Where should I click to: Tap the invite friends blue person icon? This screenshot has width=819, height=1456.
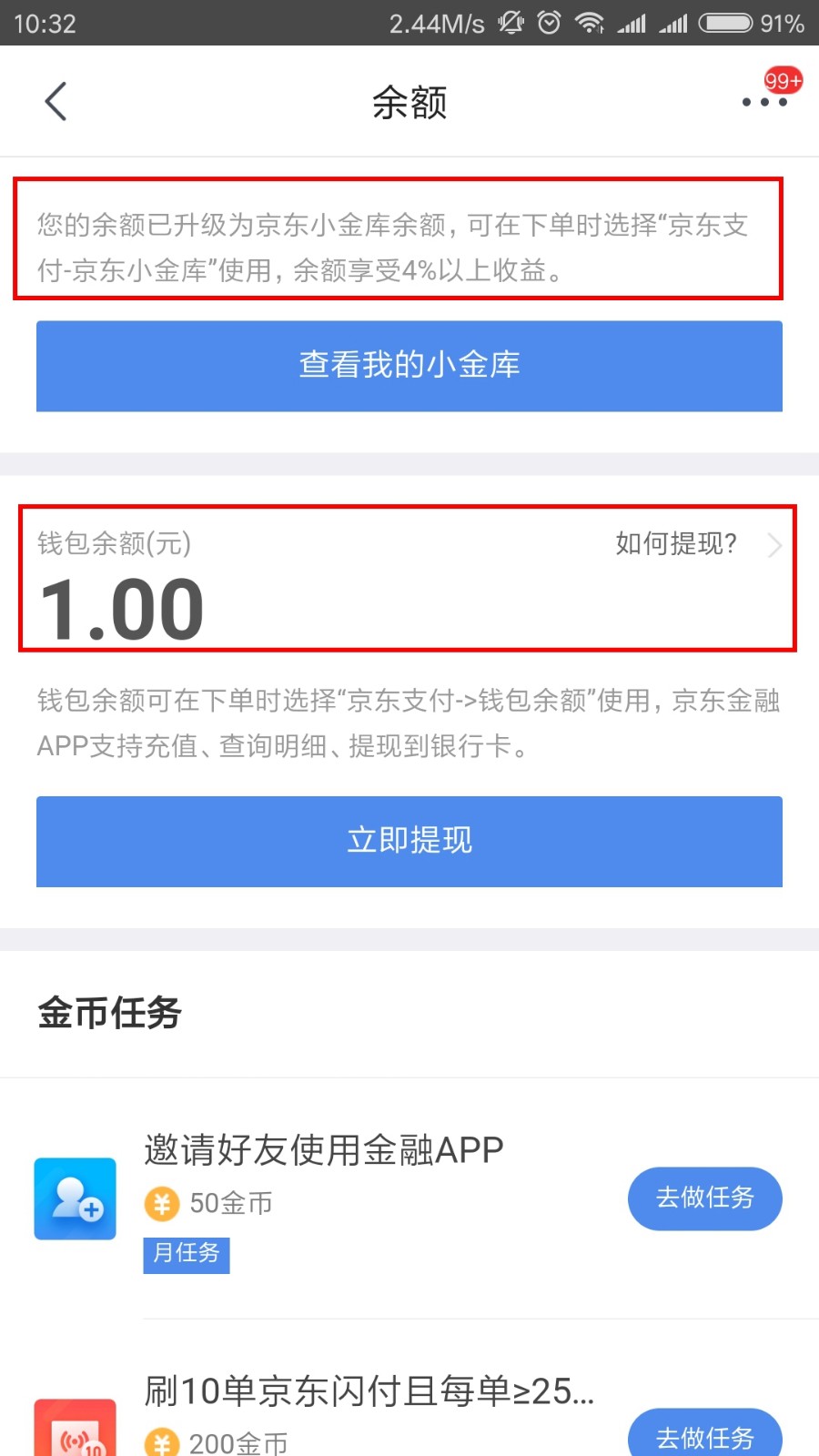[x=75, y=1199]
